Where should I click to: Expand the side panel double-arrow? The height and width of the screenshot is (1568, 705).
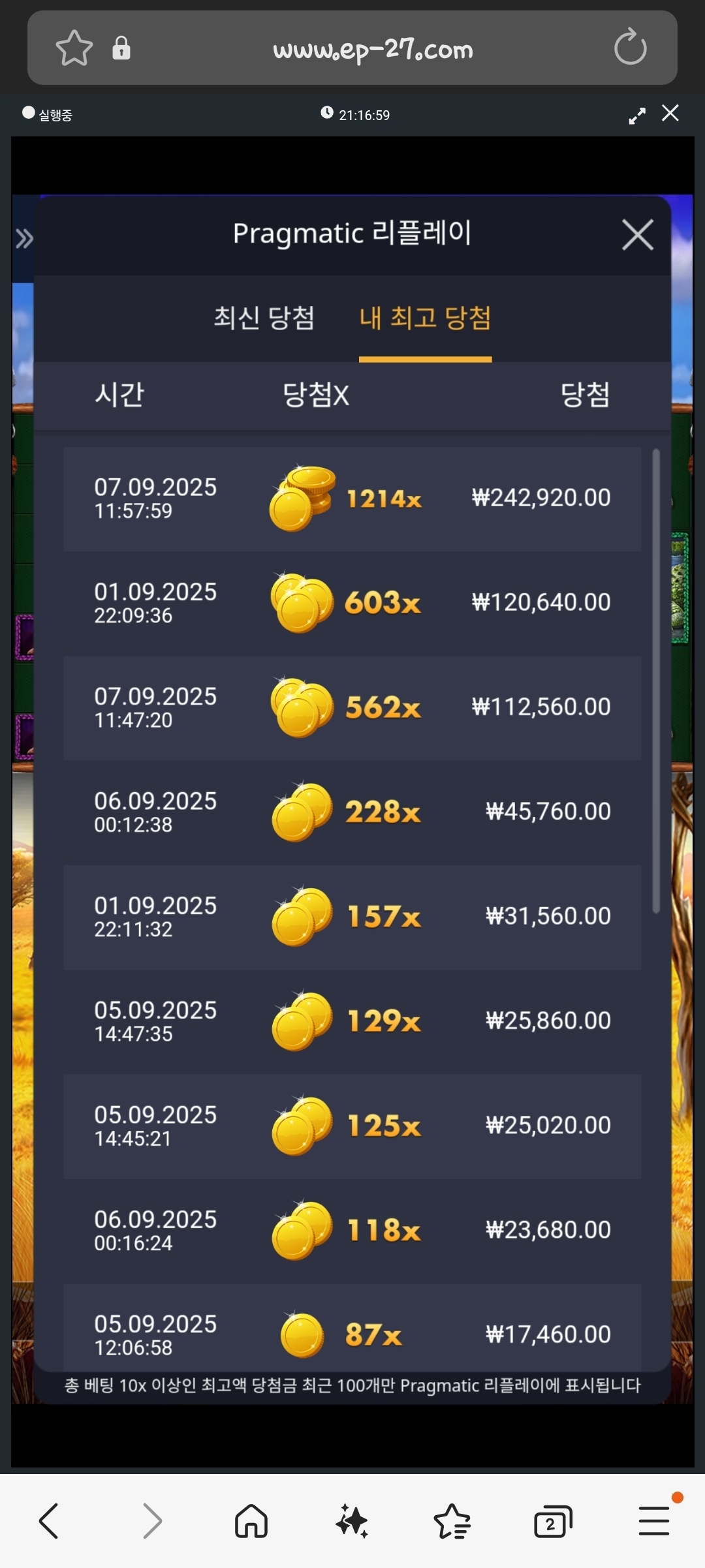pyautogui.click(x=24, y=239)
